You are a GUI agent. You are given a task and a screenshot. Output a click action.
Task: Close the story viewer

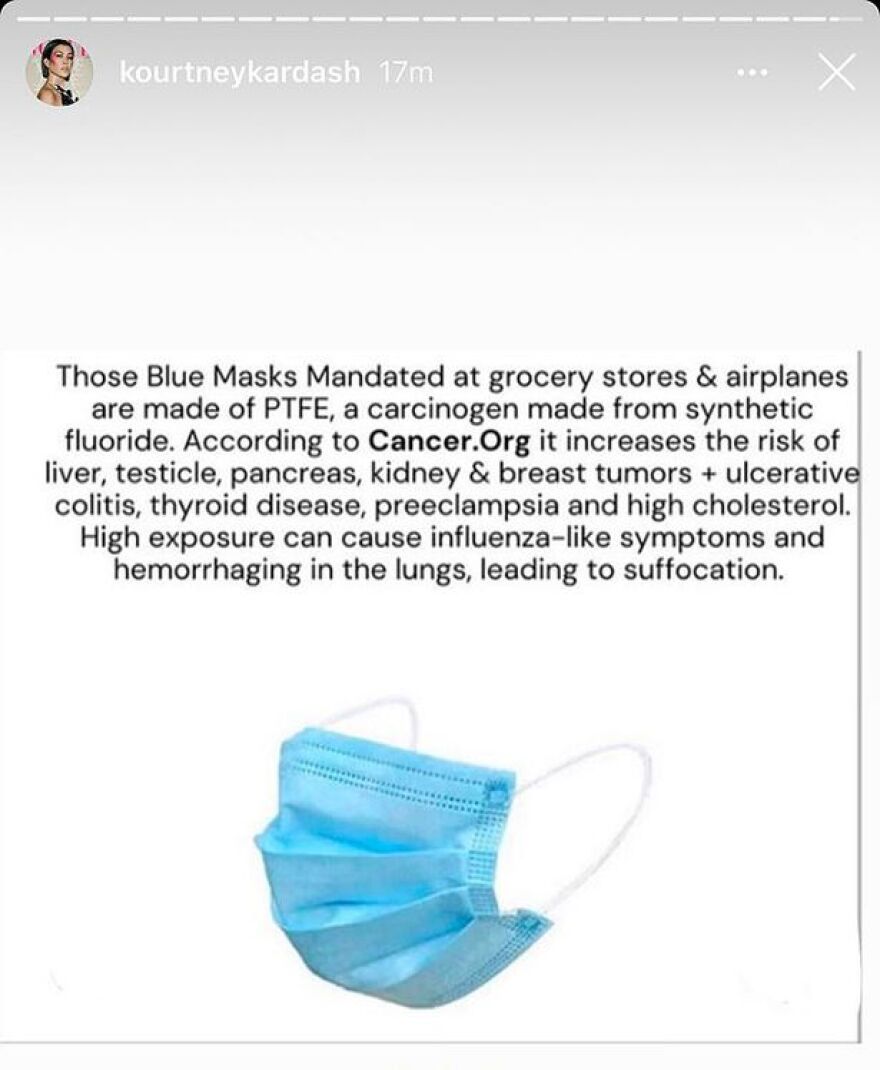click(836, 73)
